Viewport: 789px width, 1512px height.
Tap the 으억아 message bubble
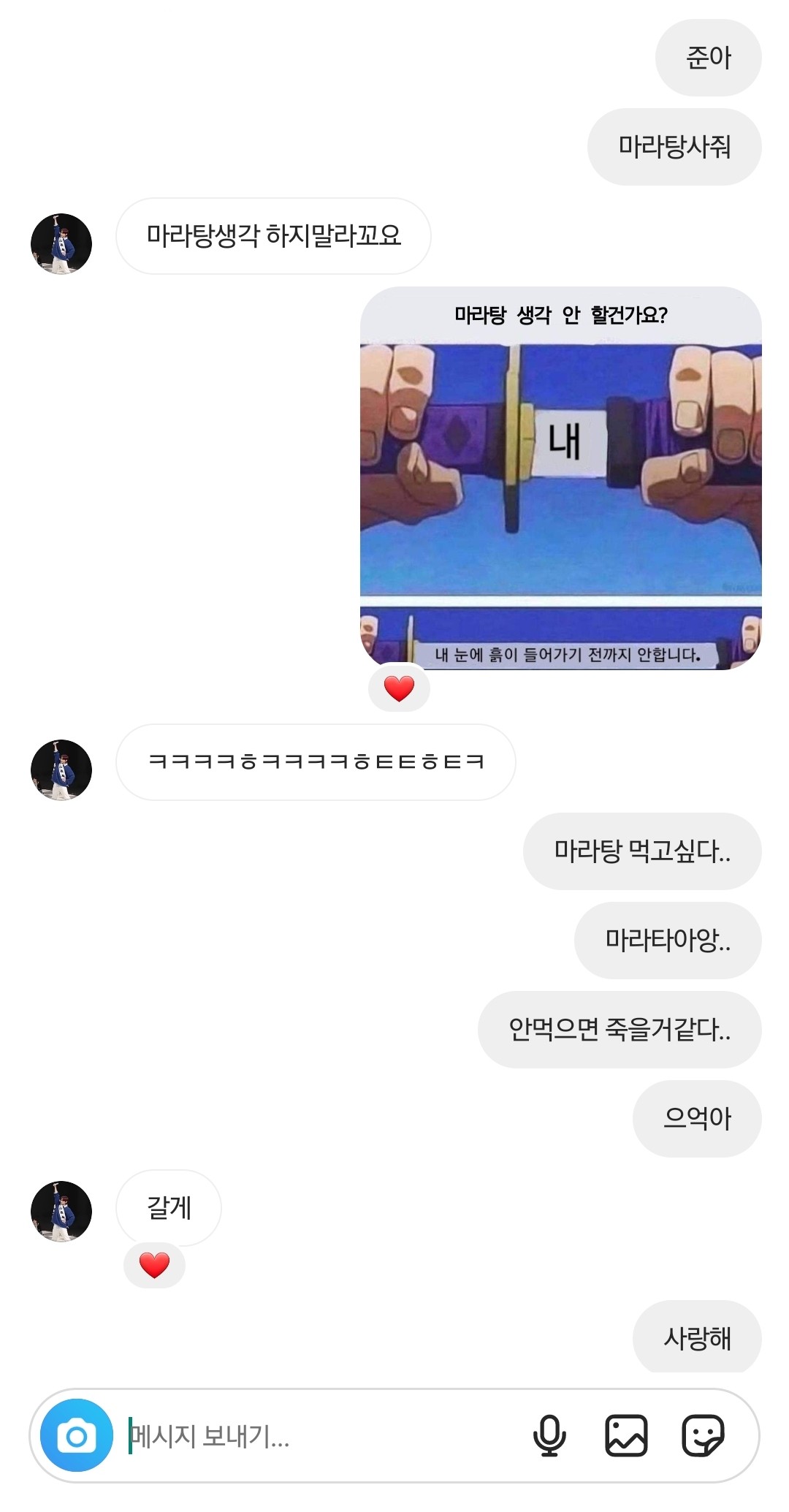pyautogui.click(x=696, y=1120)
